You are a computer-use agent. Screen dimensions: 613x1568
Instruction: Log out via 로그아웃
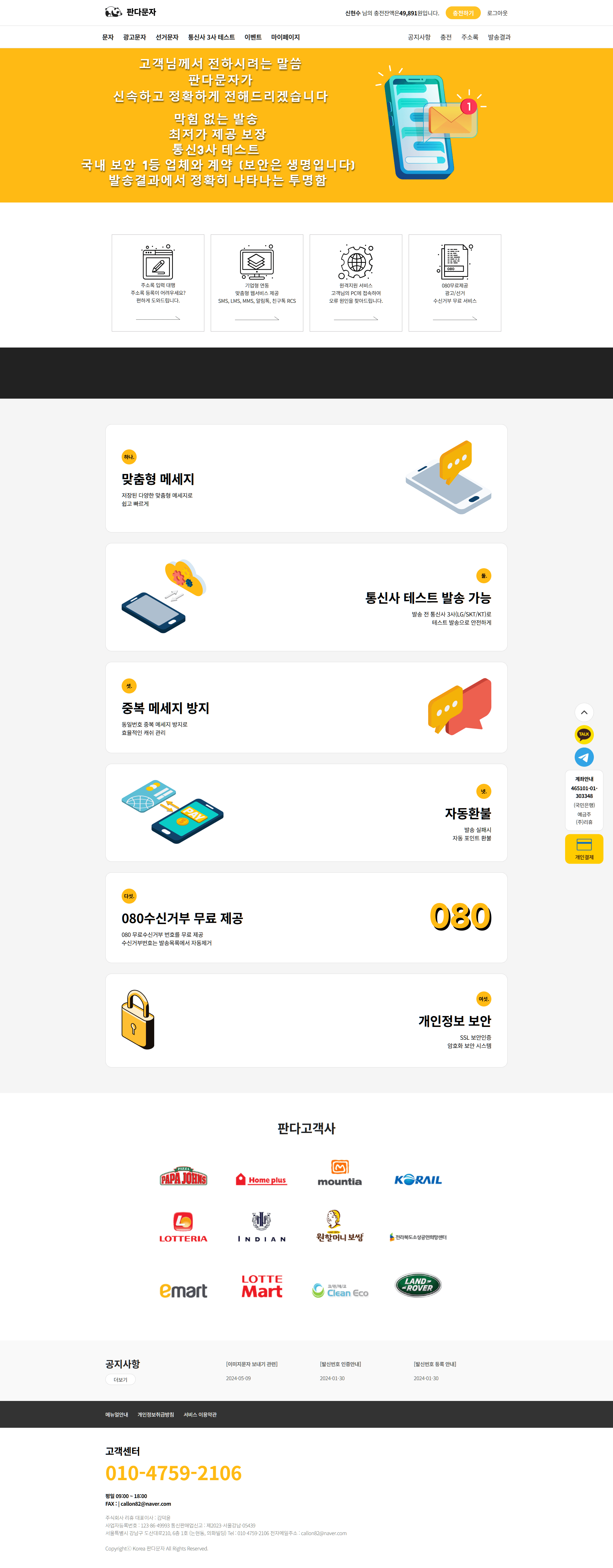(497, 13)
